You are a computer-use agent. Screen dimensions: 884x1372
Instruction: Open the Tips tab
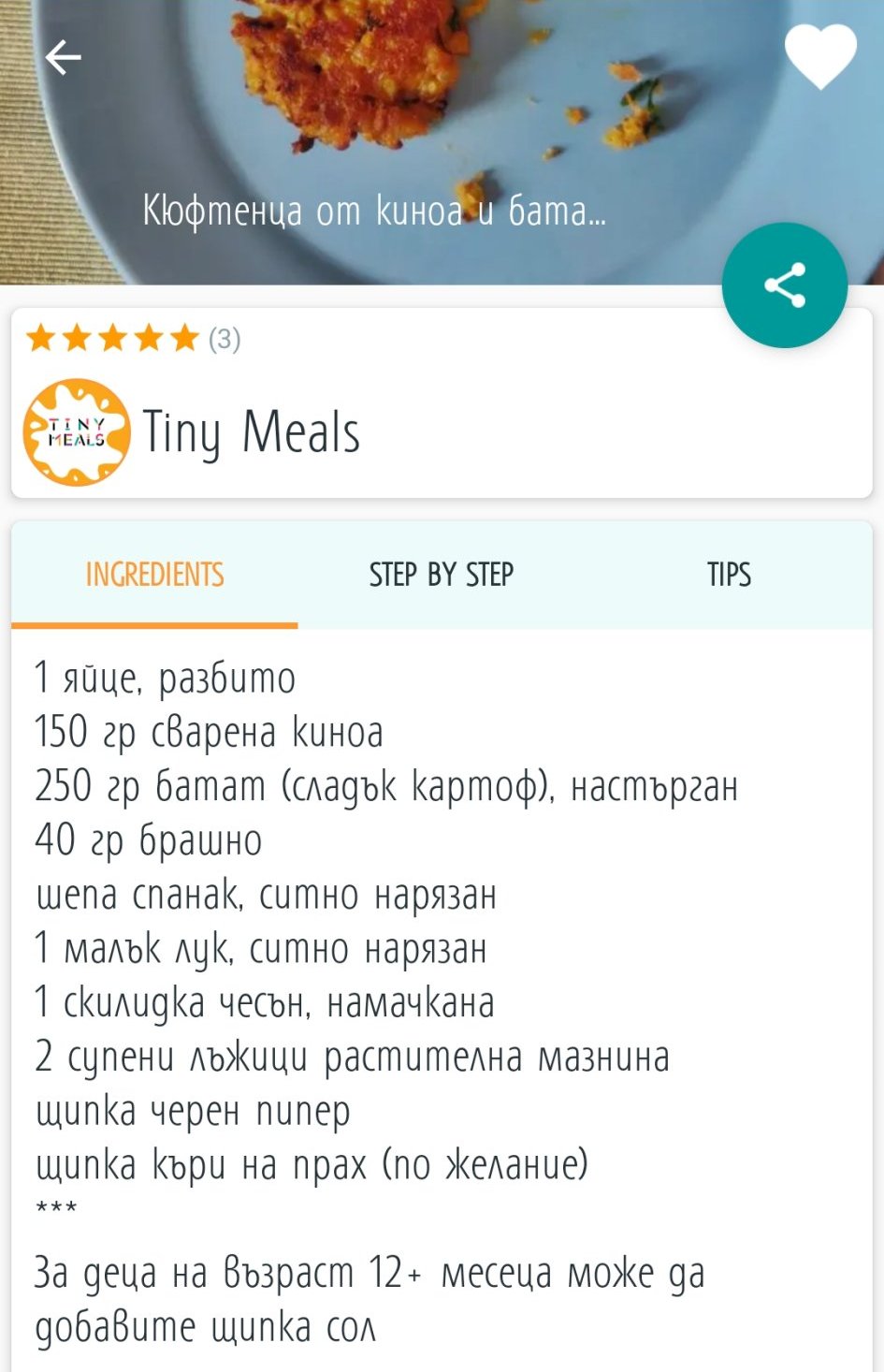729,575
